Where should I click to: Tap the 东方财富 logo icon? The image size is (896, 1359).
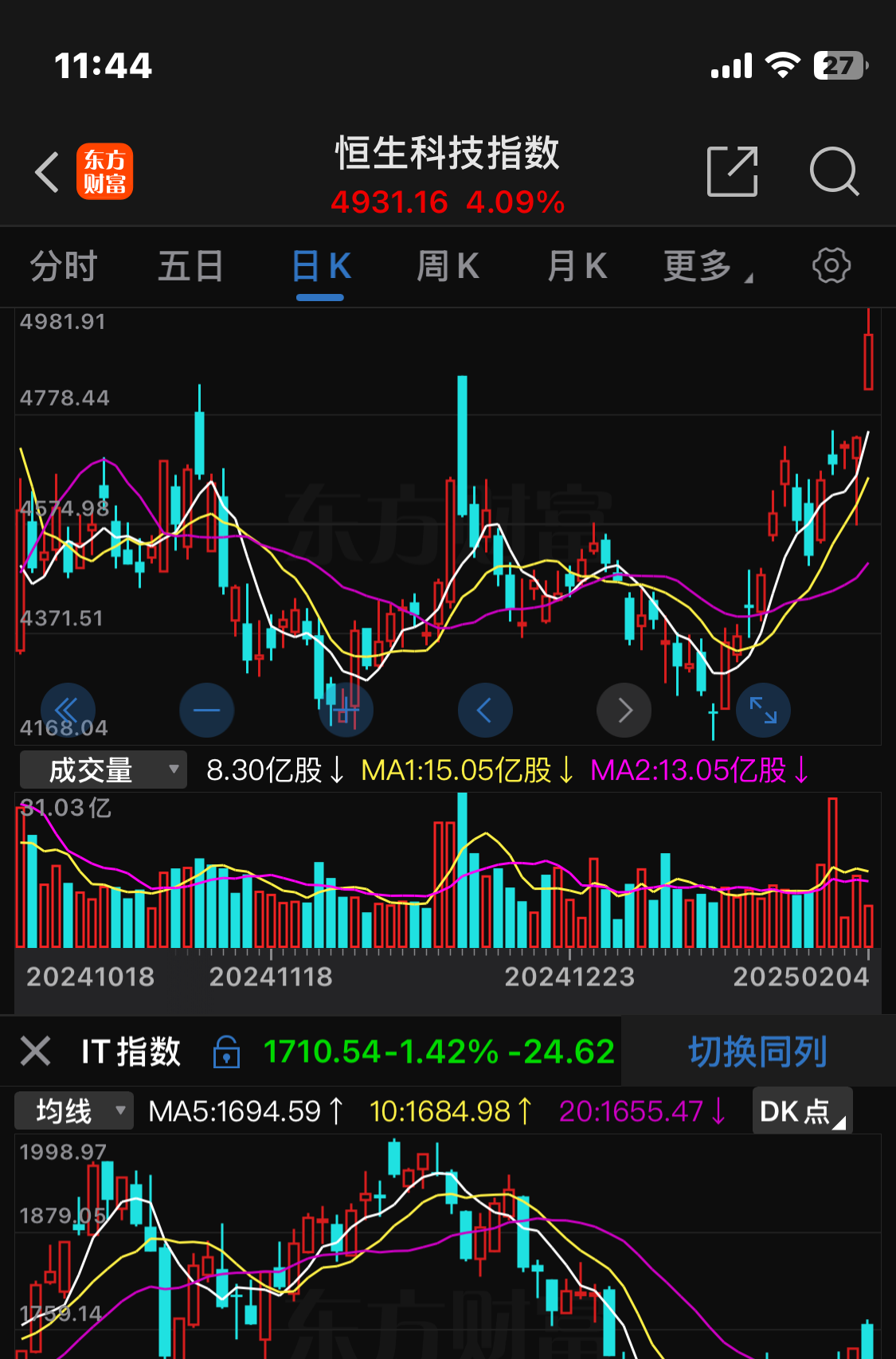(x=104, y=170)
